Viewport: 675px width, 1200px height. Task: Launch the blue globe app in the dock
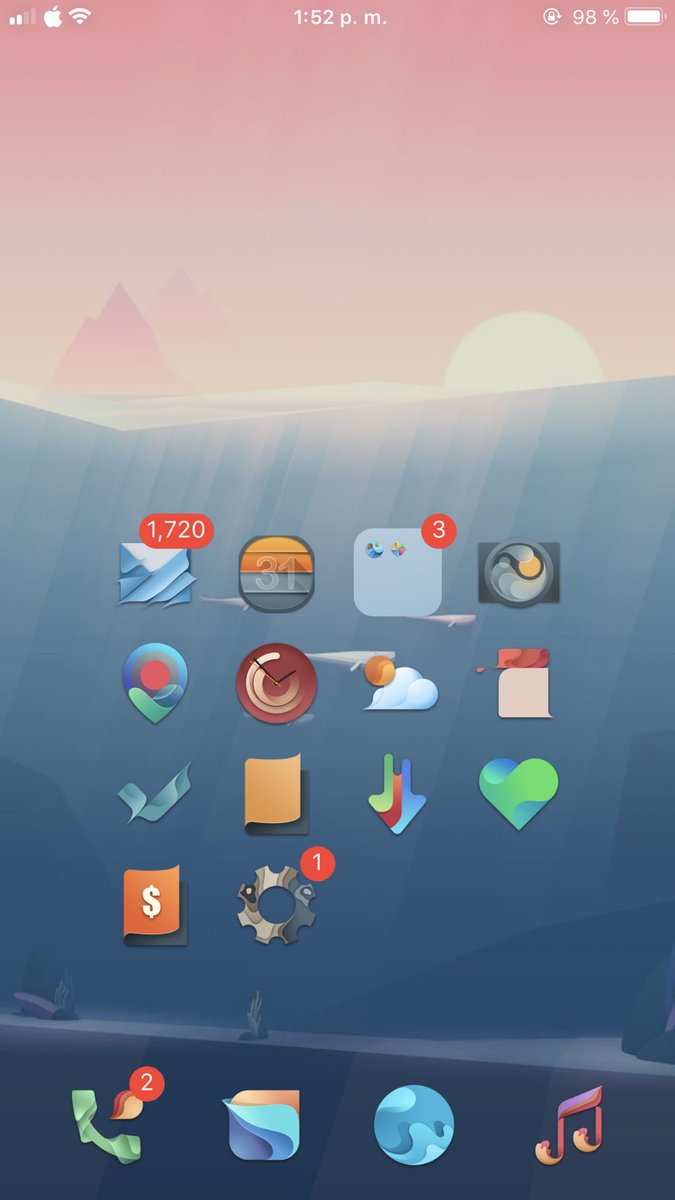[x=413, y=1126]
